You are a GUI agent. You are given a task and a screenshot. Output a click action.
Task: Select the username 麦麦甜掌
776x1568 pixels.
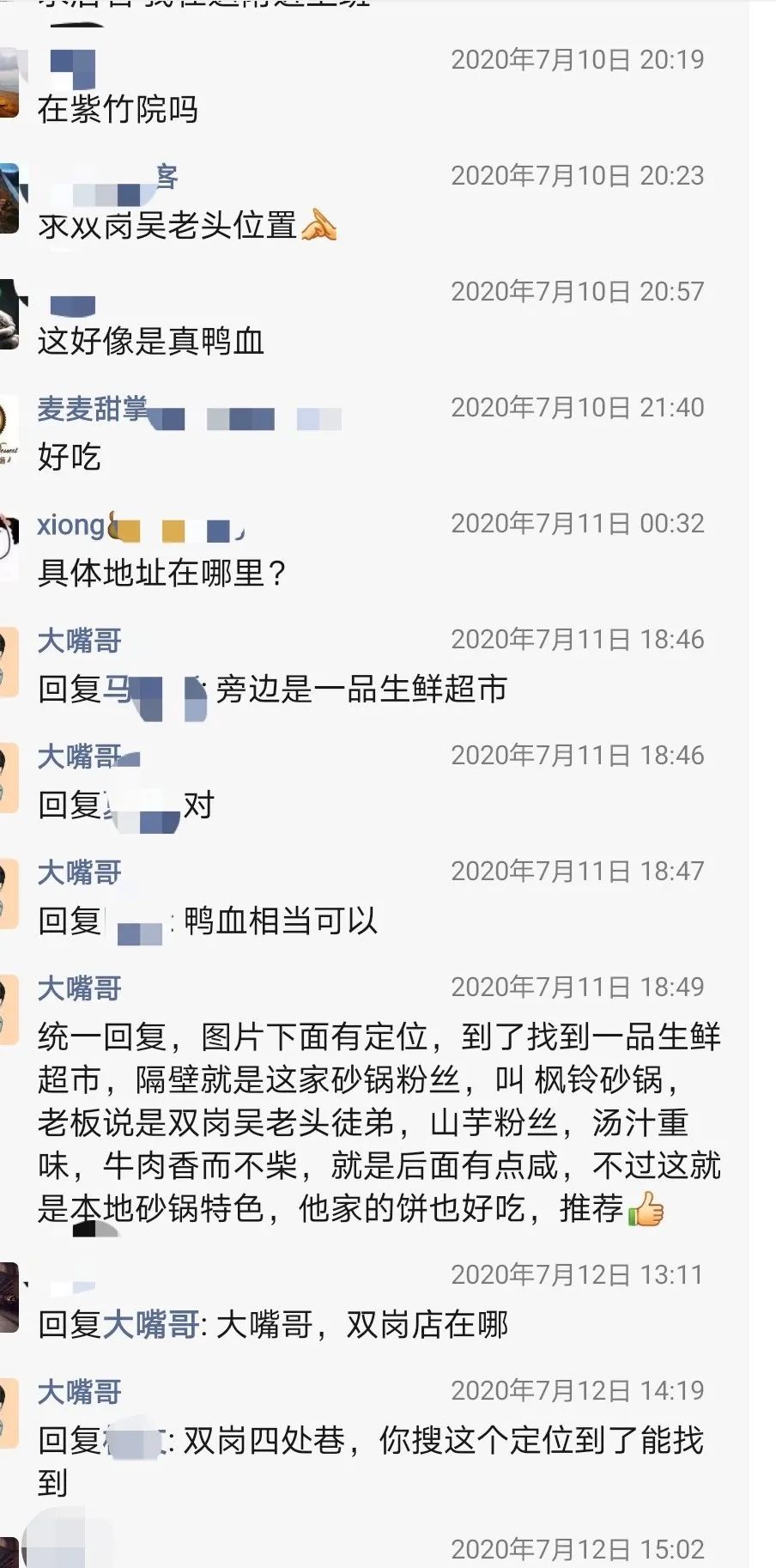click(93, 410)
